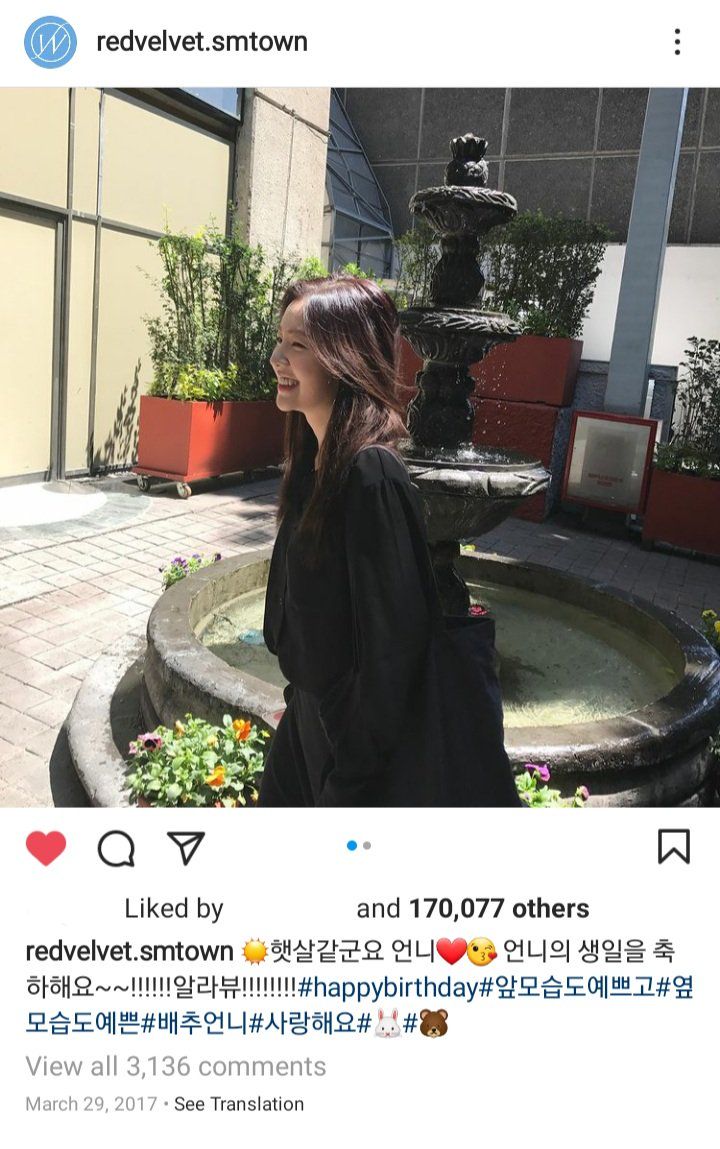720x1149 pixels.
Task: Open the post's three-dot overflow menu
Action: click(x=677, y=42)
